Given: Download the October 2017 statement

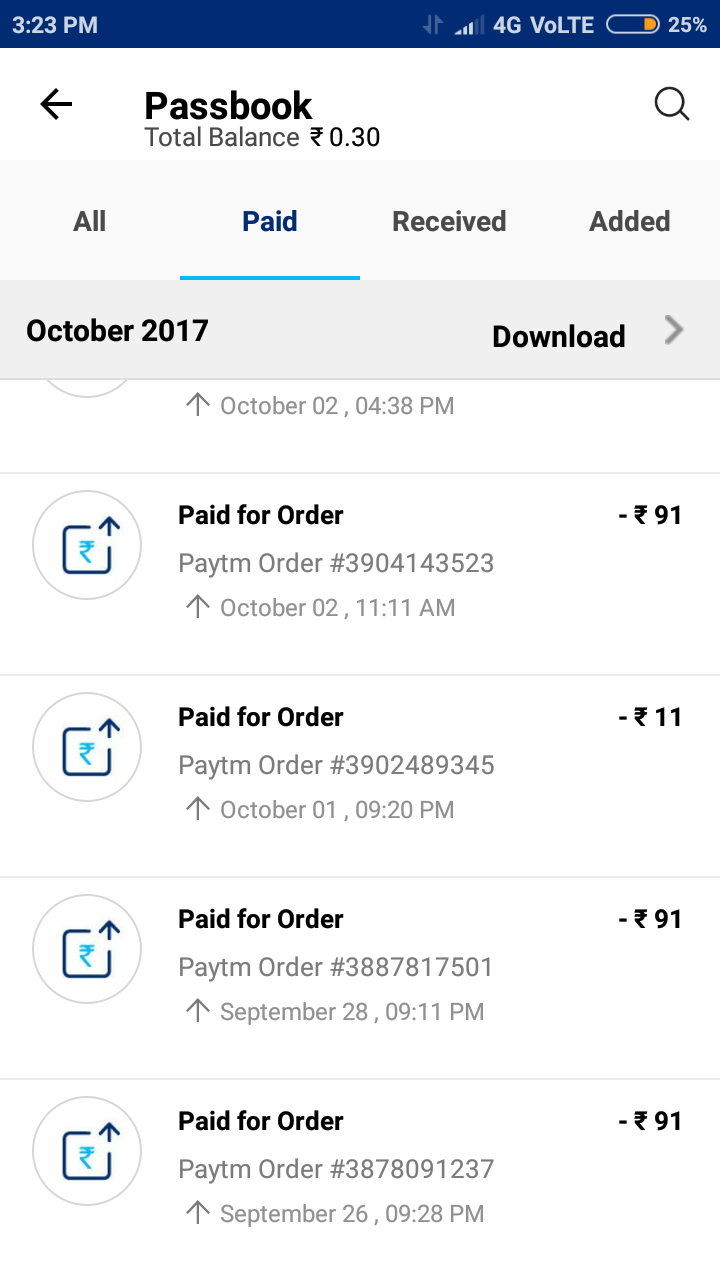Looking at the screenshot, I should coord(558,336).
